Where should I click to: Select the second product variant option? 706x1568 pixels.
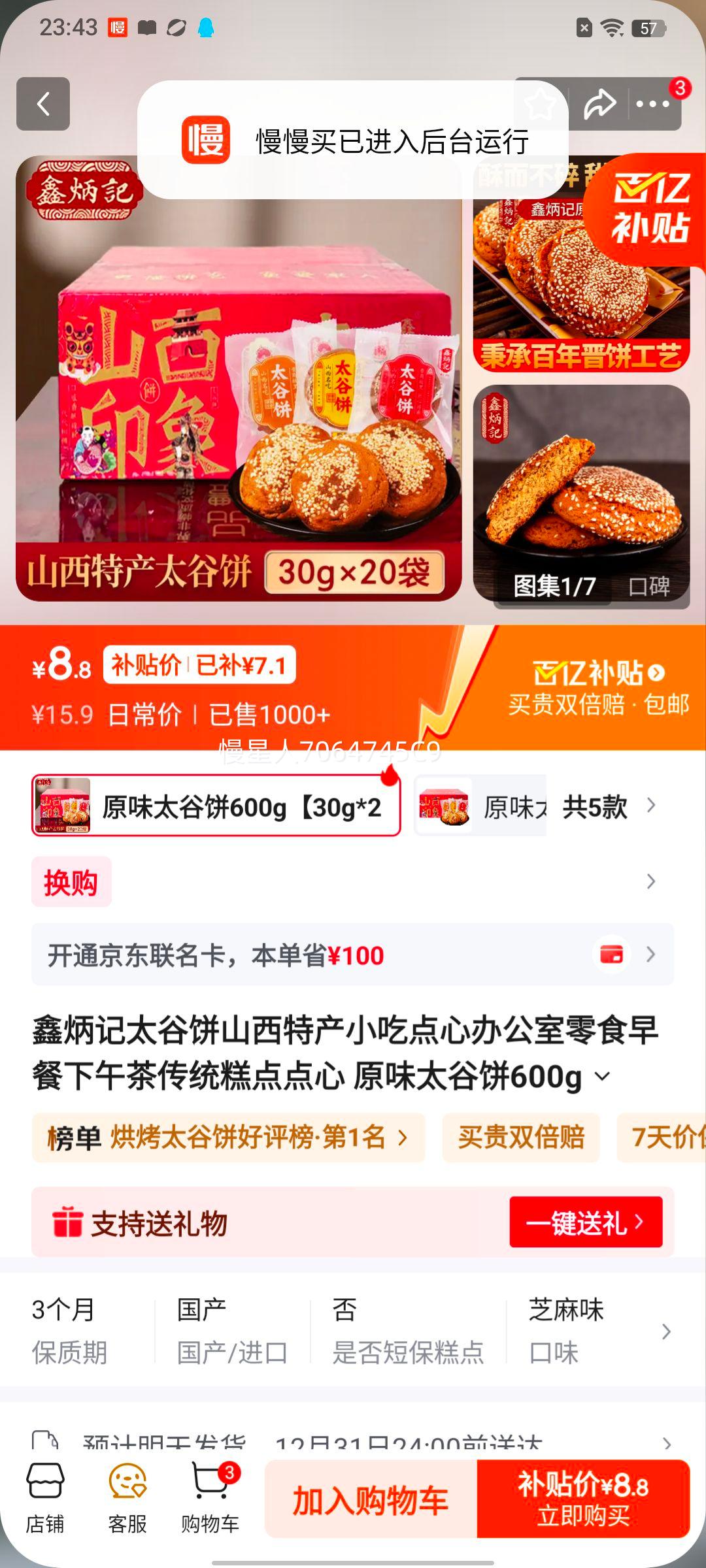click(x=480, y=807)
